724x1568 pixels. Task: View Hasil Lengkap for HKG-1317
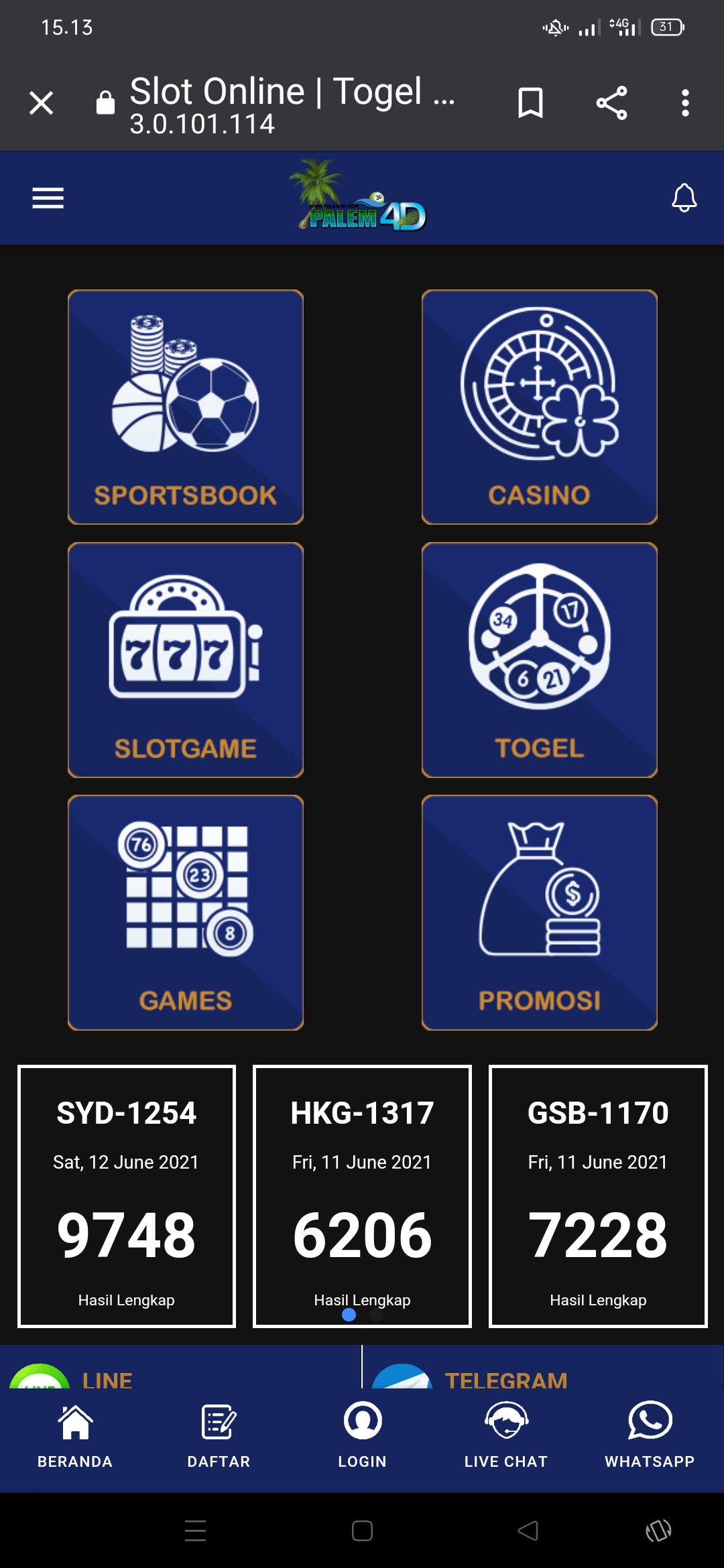point(362,1300)
